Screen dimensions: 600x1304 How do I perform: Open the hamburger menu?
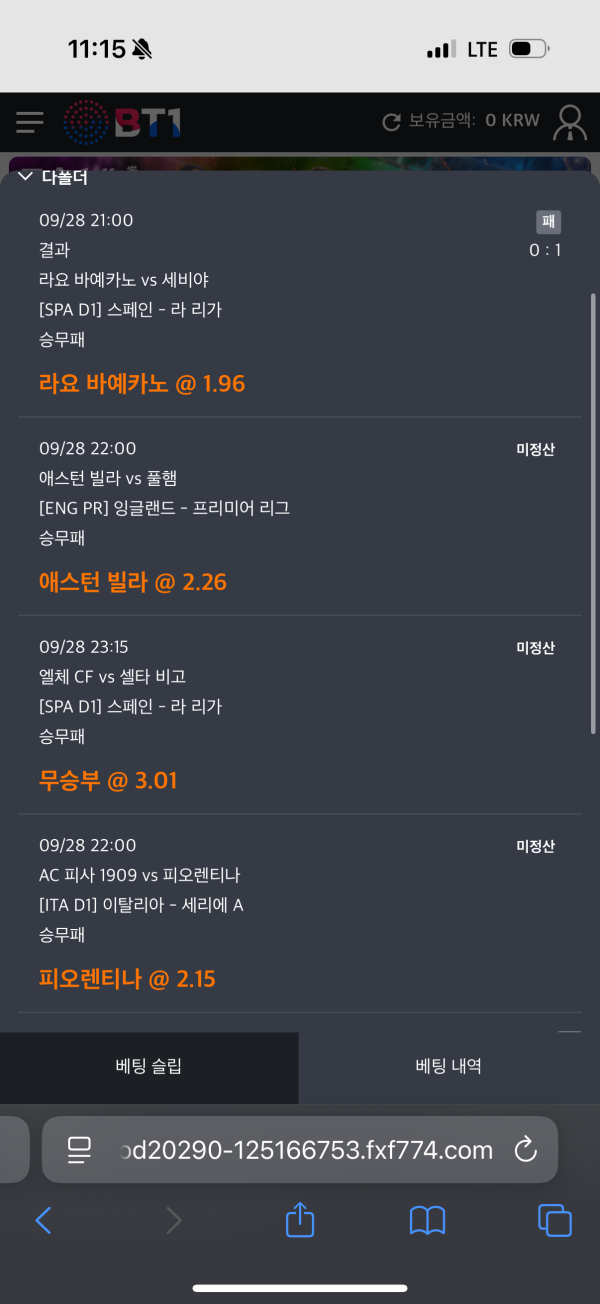(x=30, y=122)
